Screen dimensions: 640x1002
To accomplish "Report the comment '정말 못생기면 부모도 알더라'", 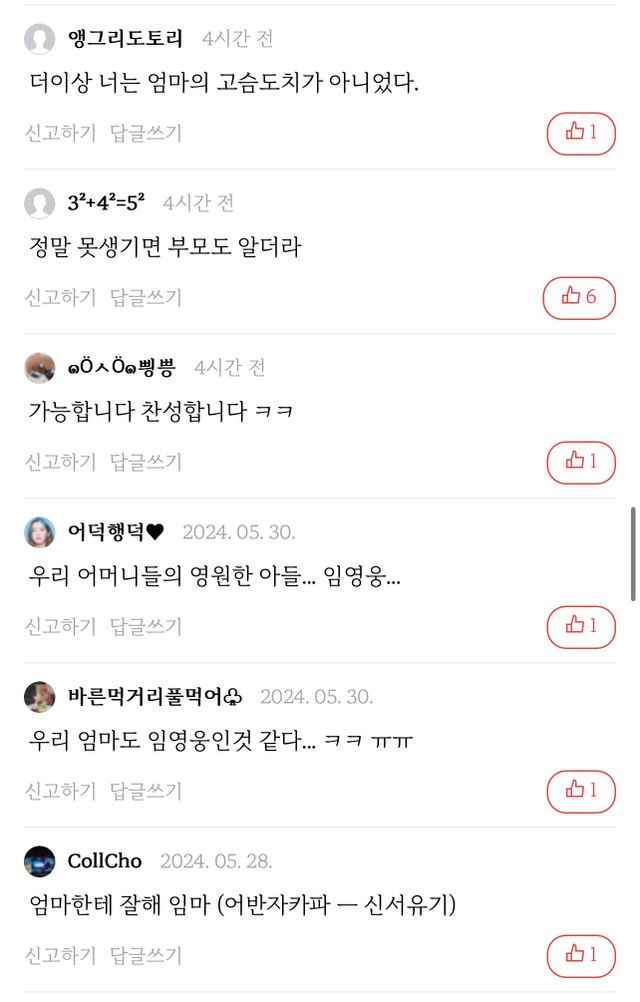I will [60, 297].
